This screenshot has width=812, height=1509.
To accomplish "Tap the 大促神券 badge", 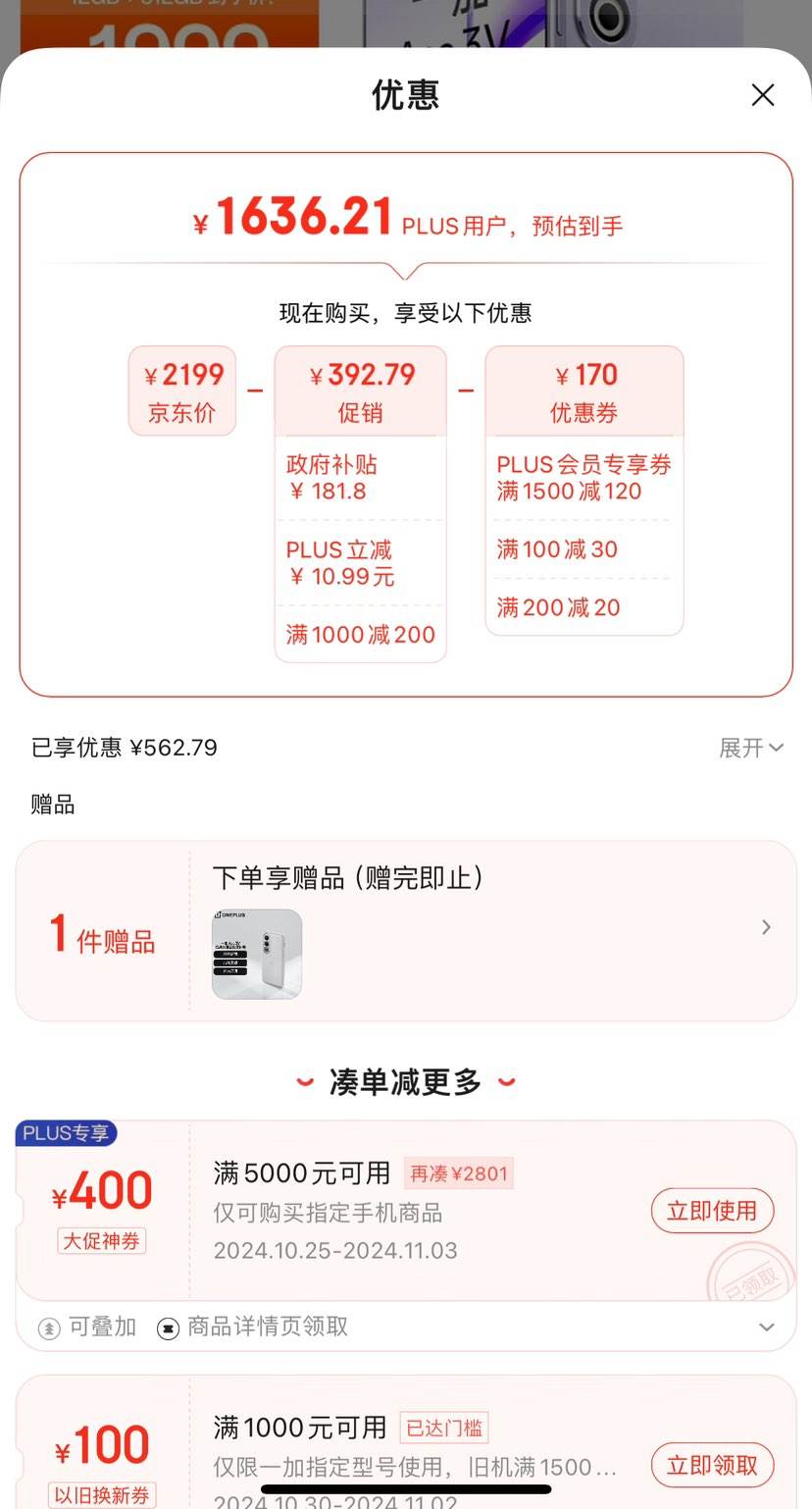I will [x=101, y=1241].
